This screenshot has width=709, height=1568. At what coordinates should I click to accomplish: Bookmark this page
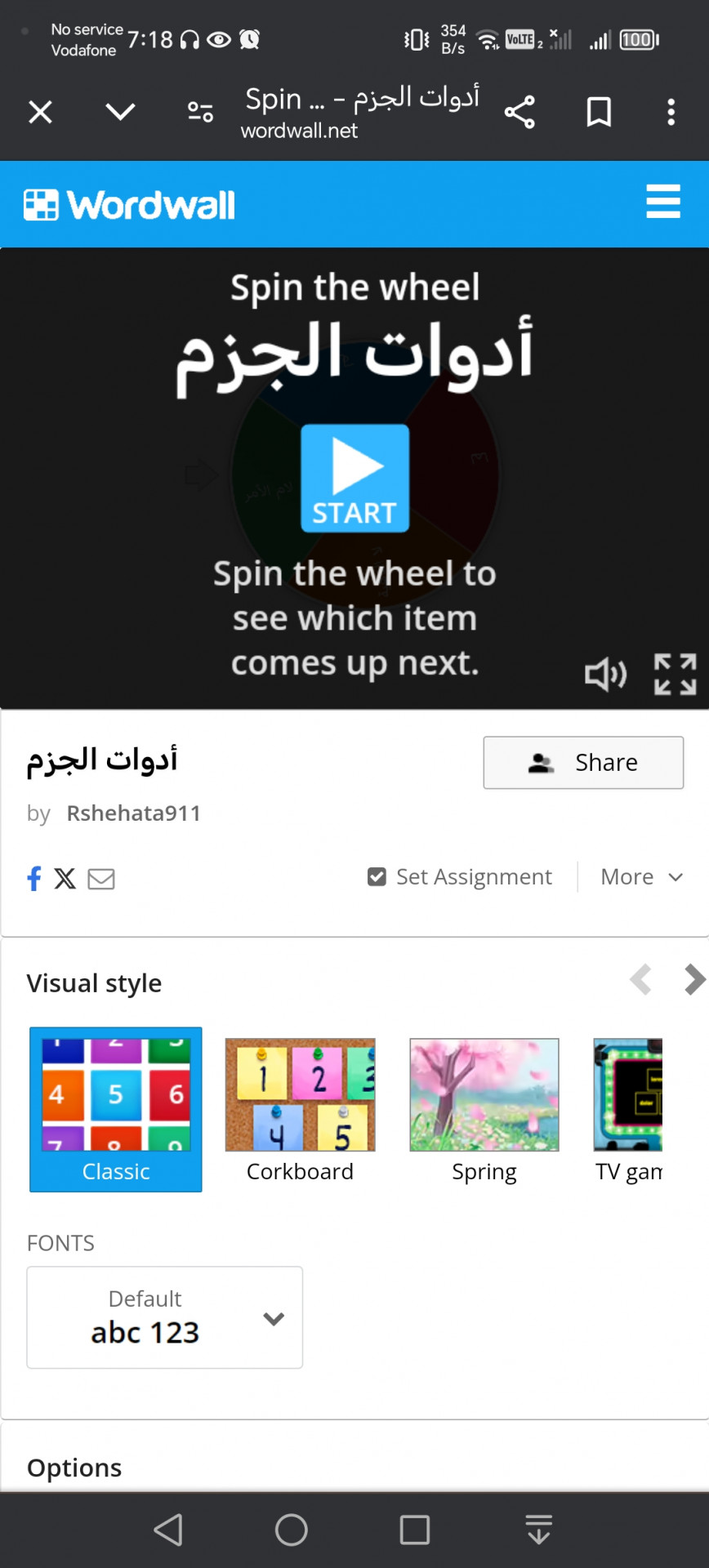point(599,112)
